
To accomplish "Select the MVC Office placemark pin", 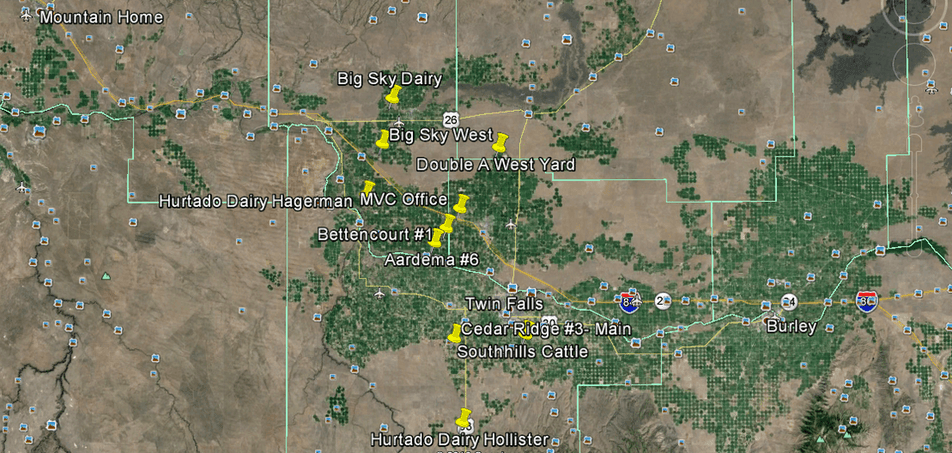I will [460, 204].
